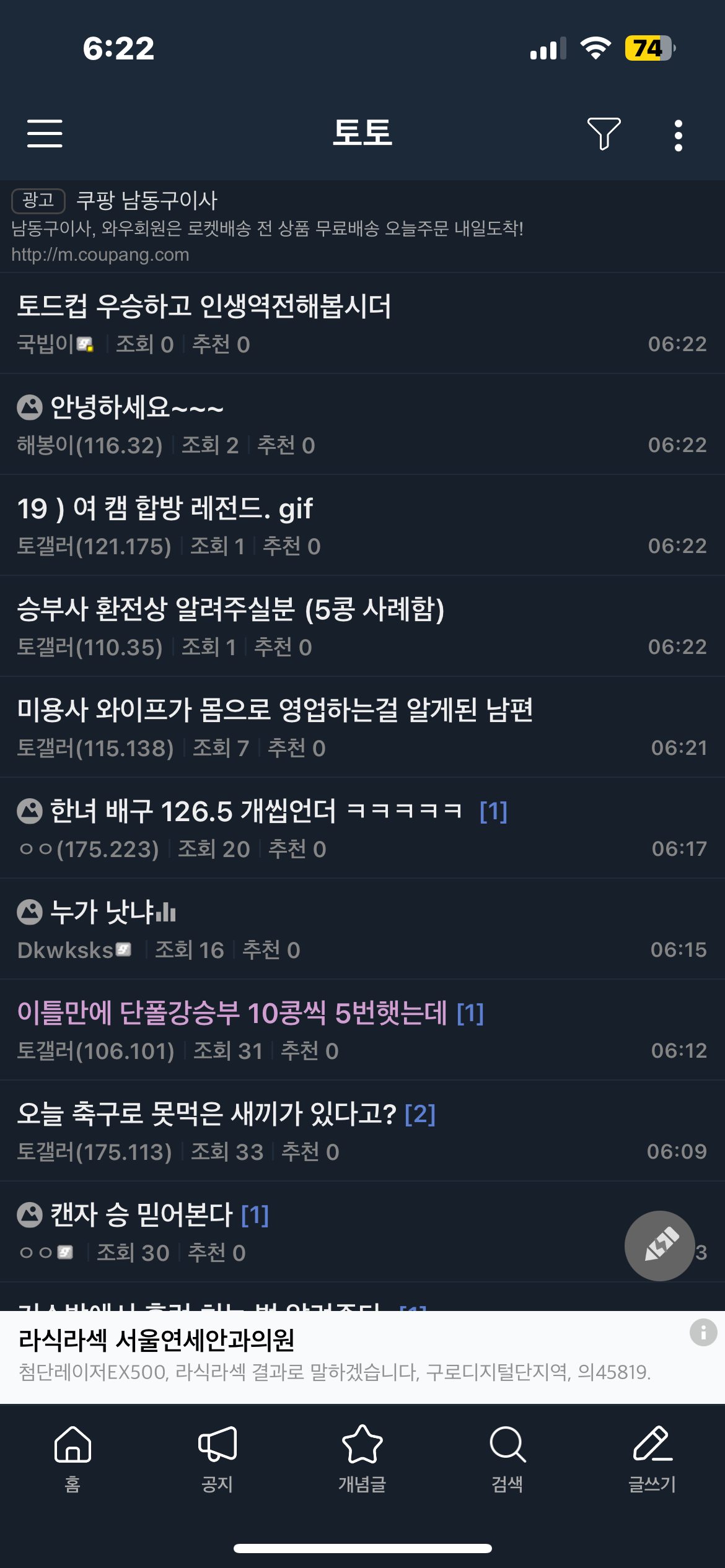This screenshot has height=1568, width=725.
Task: Open post 이틀만에 단폴강승부 10콩씩 5번했는데
Action: point(232,1013)
